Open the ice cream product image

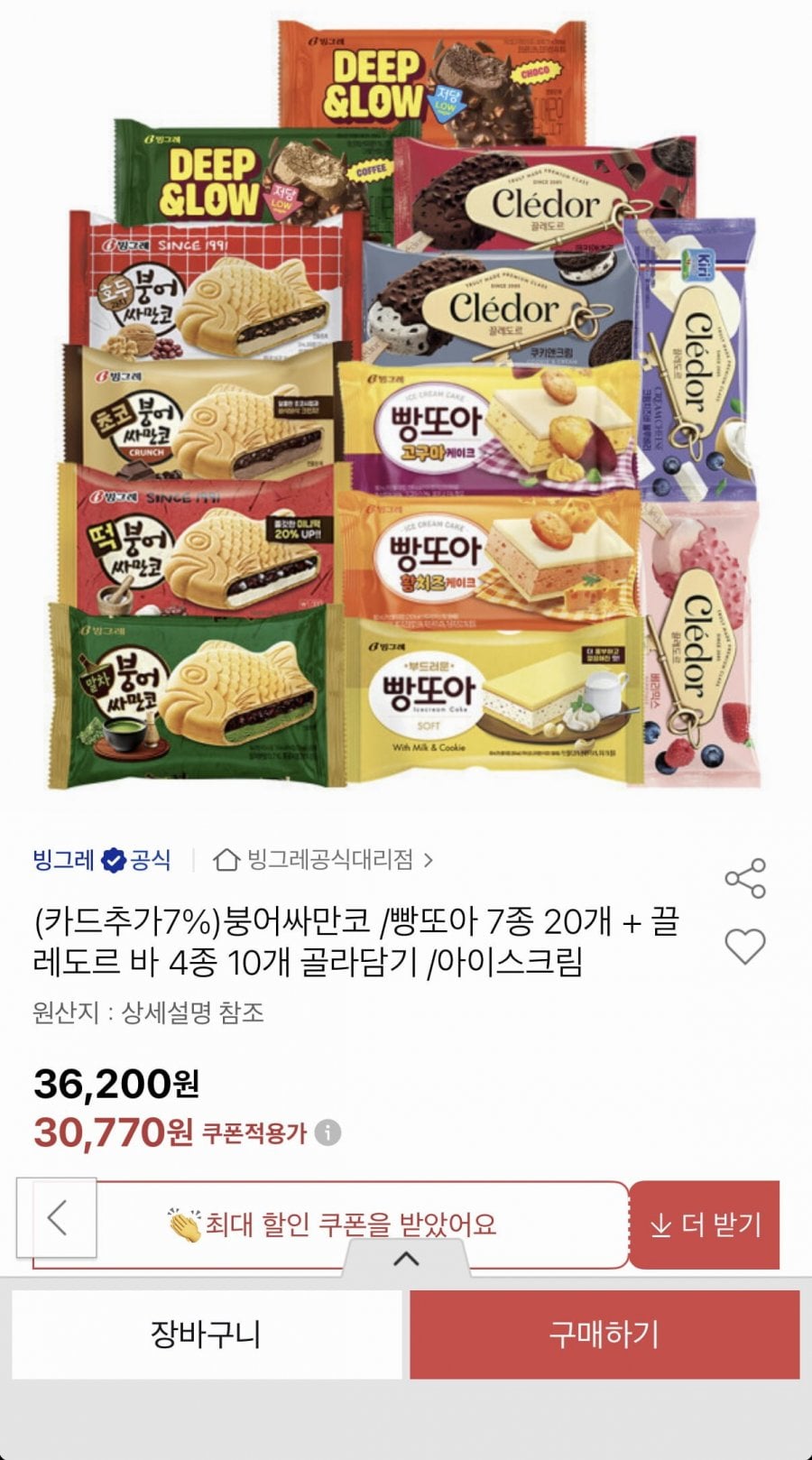coord(406,406)
